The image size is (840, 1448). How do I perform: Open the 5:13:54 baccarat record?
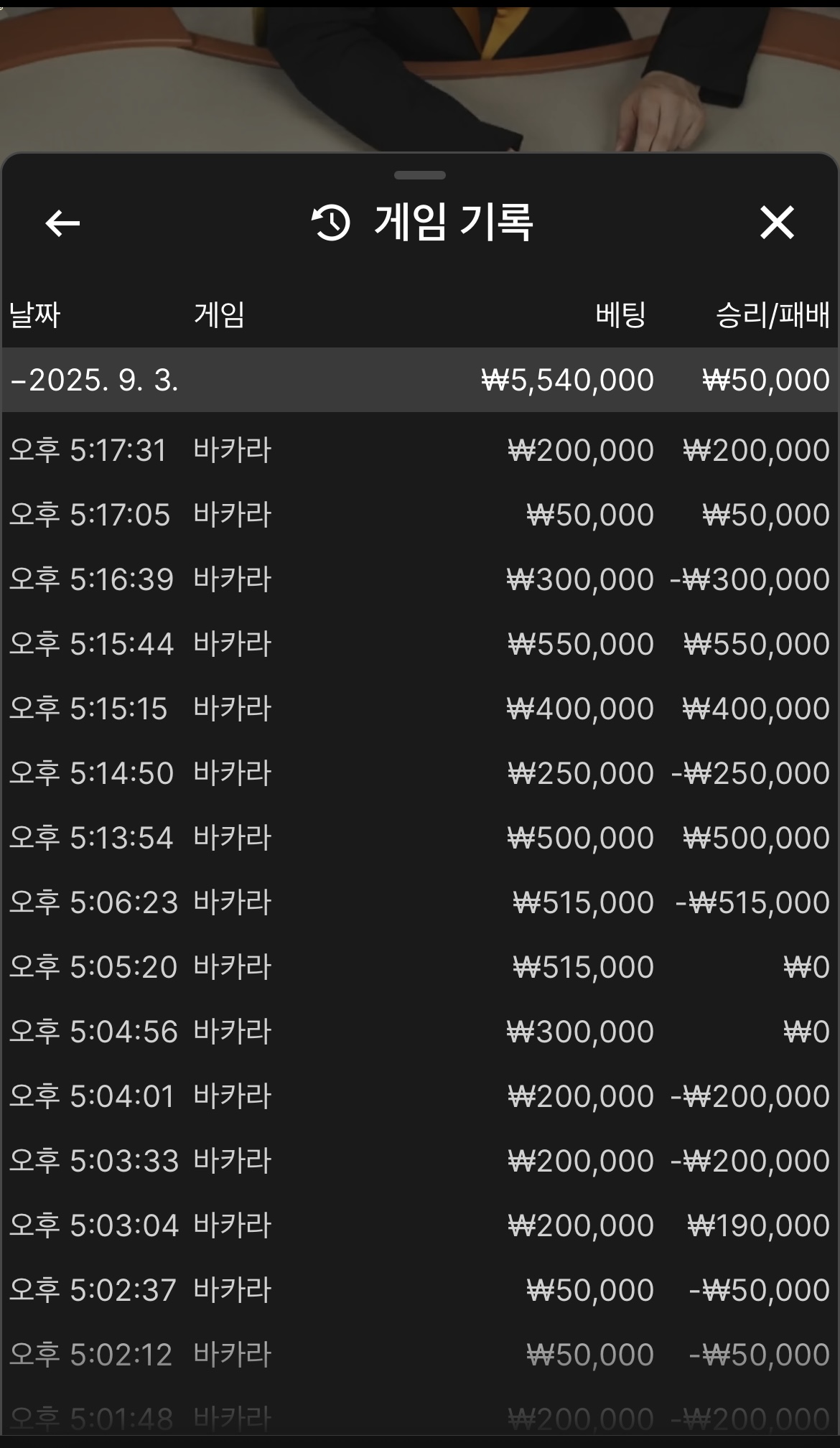click(x=420, y=838)
